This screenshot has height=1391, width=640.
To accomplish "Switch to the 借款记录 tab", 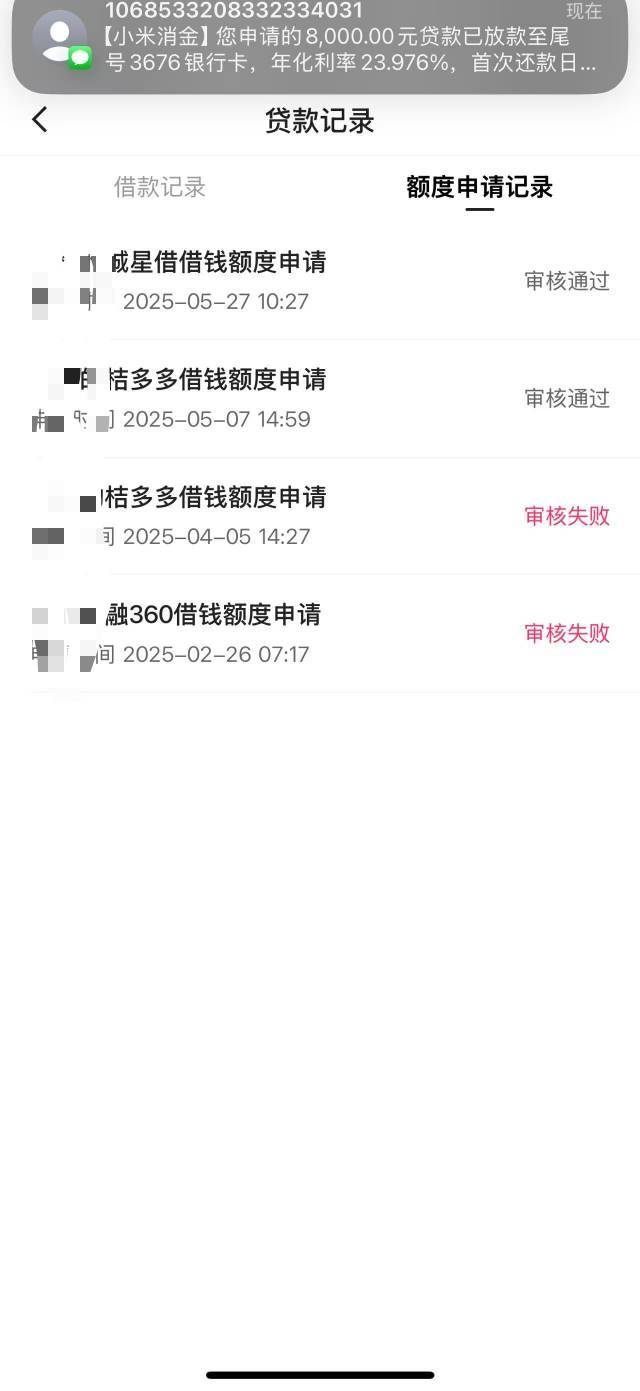I will click(x=160, y=187).
